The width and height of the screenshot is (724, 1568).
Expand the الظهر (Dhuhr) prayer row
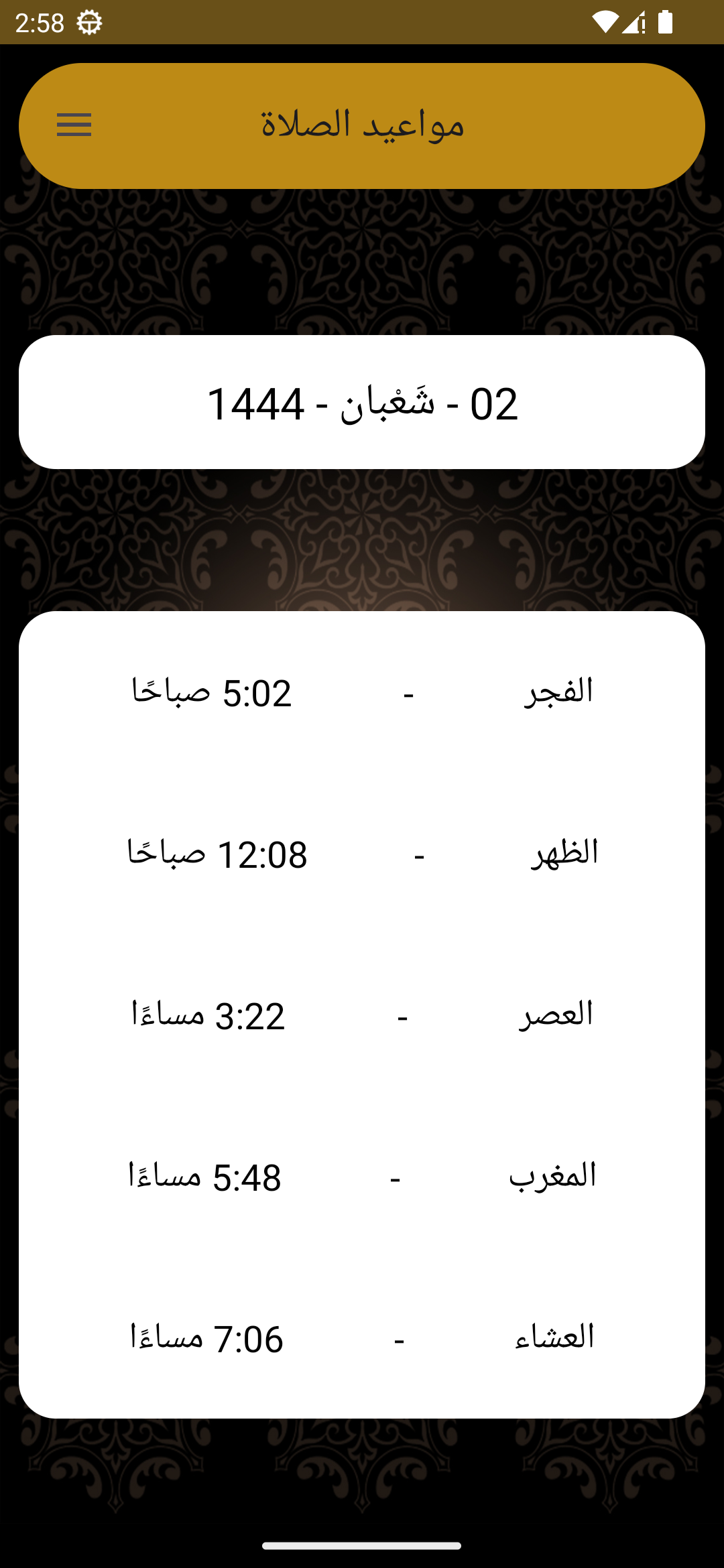(362, 854)
